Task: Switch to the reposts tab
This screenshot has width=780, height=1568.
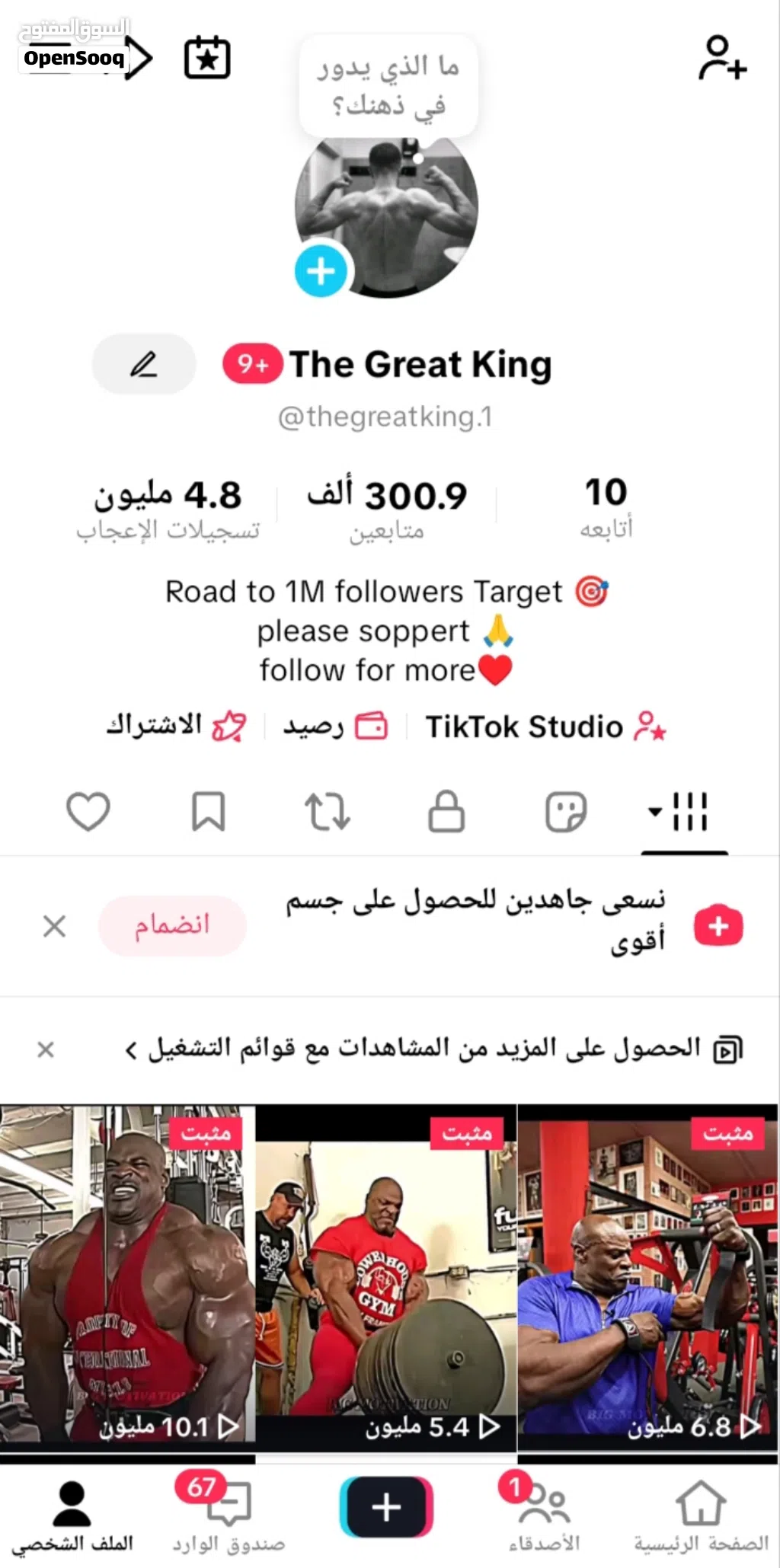Action: [x=328, y=811]
